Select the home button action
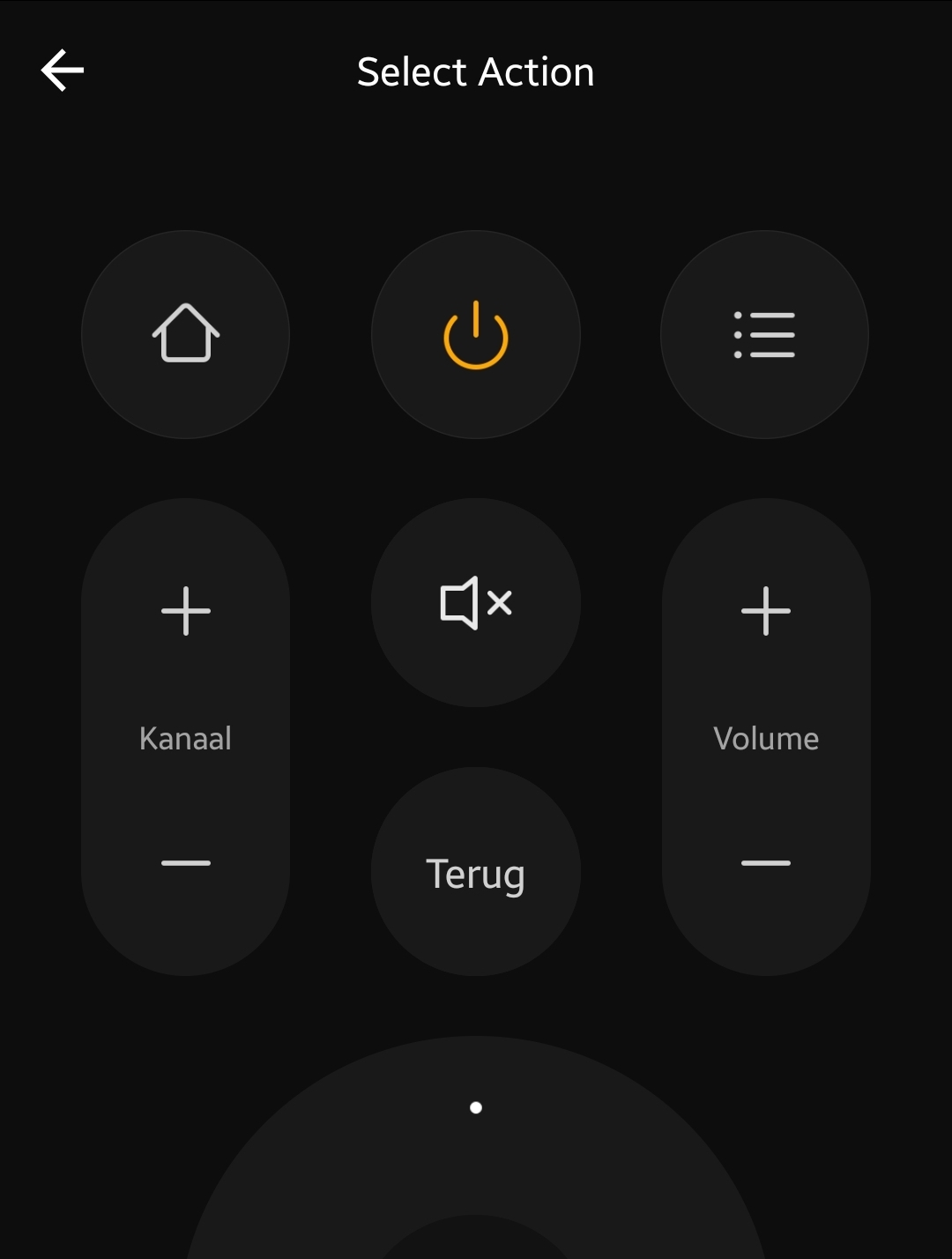The height and width of the screenshot is (1259, 952). point(185,334)
